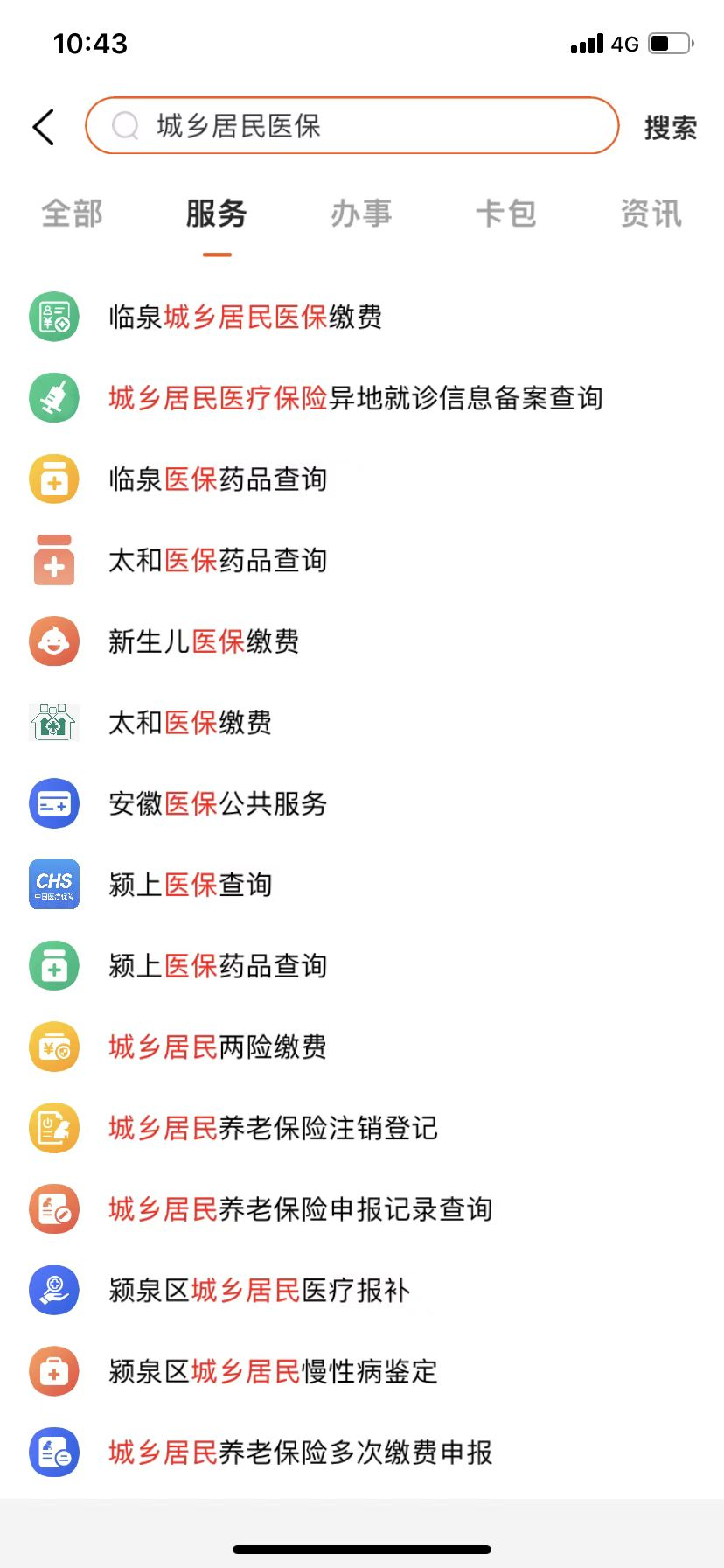The width and height of the screenshot is (724, 1568).
Task: Select 城乡居民两险缴费
Action: [218, 1047]
